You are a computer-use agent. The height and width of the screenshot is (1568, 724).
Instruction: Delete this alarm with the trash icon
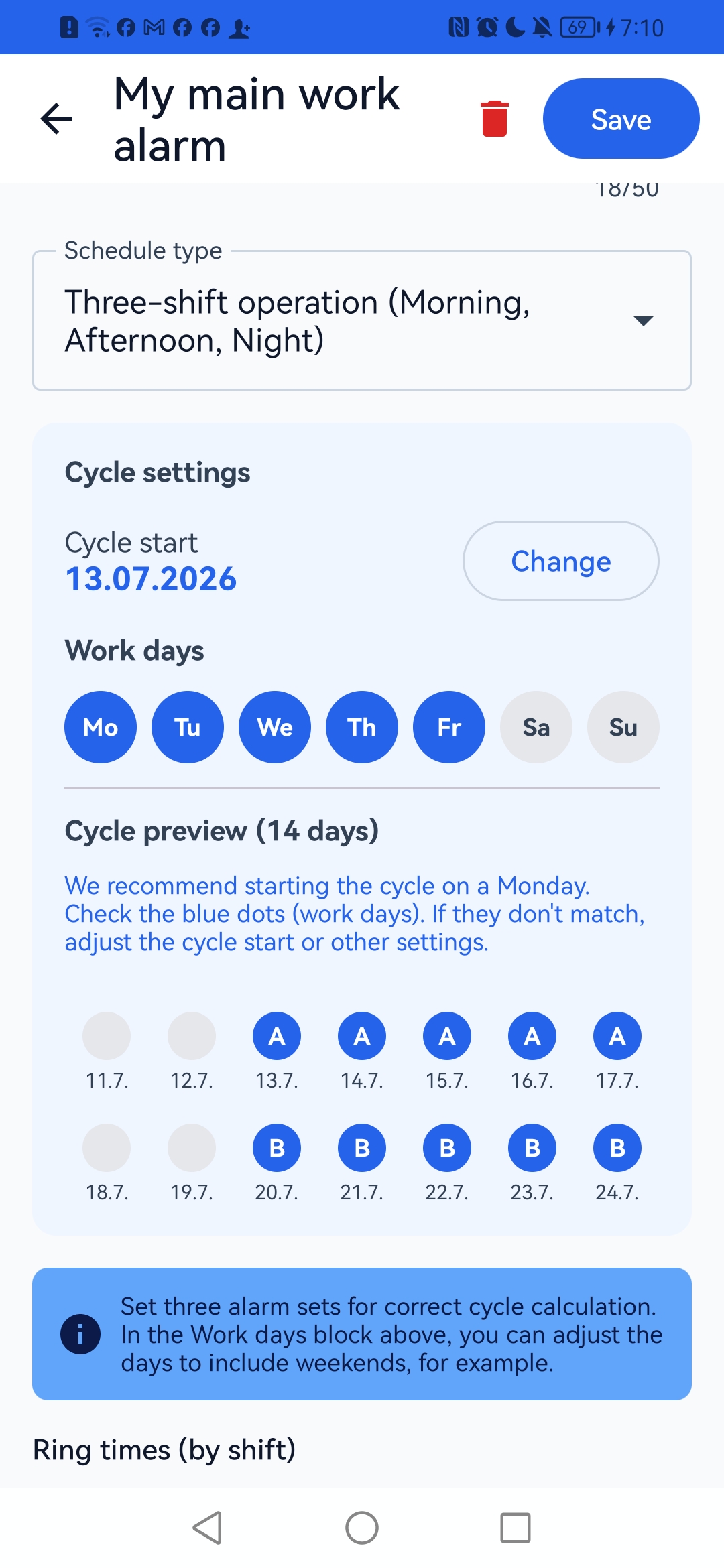495,119
